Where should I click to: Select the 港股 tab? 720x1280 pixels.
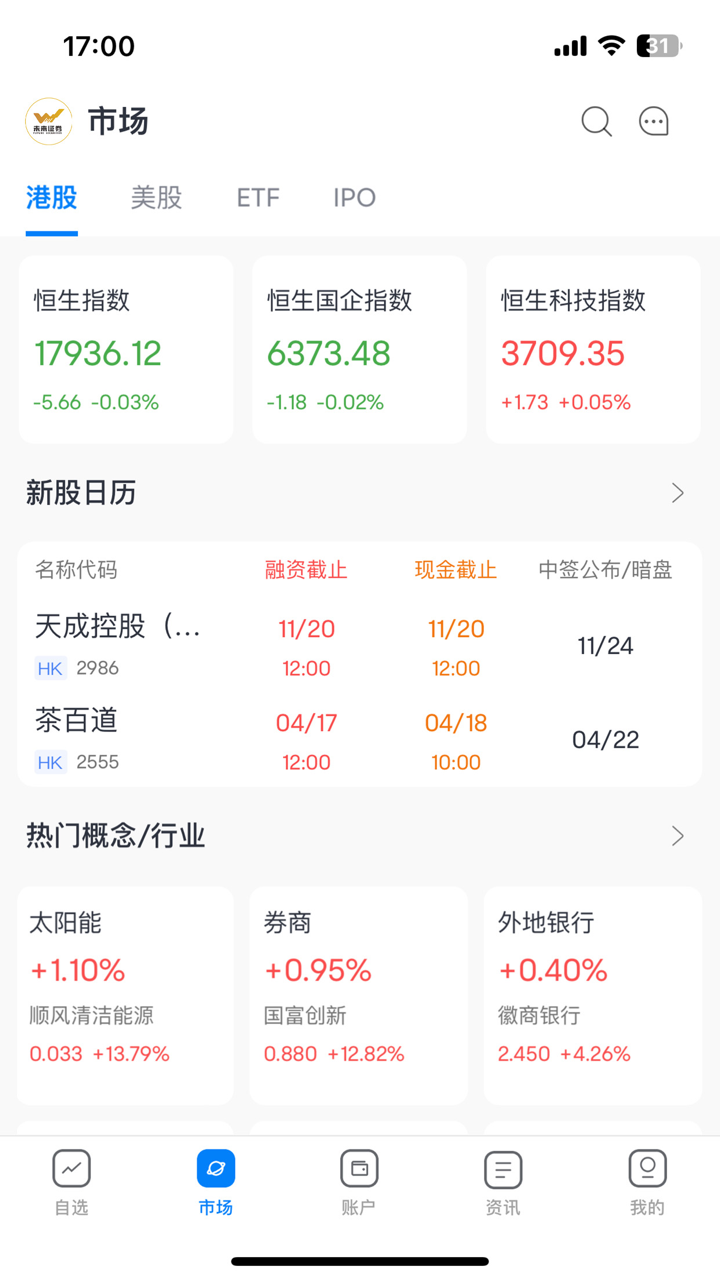coord(52,198)
